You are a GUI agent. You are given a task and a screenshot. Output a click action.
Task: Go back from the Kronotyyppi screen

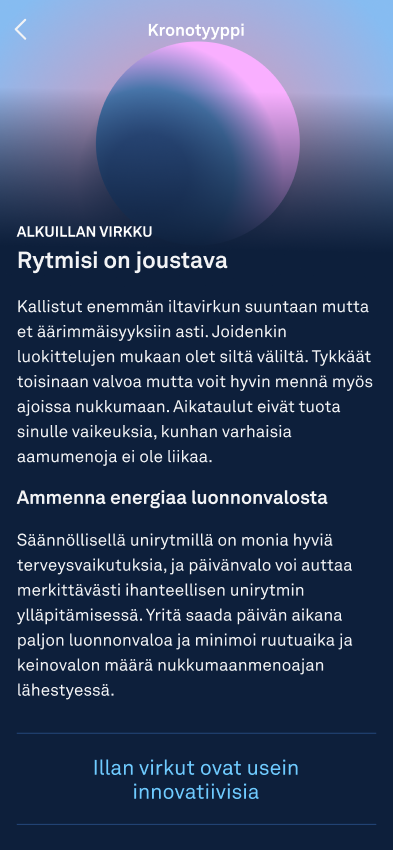click(x=21, y=30)
